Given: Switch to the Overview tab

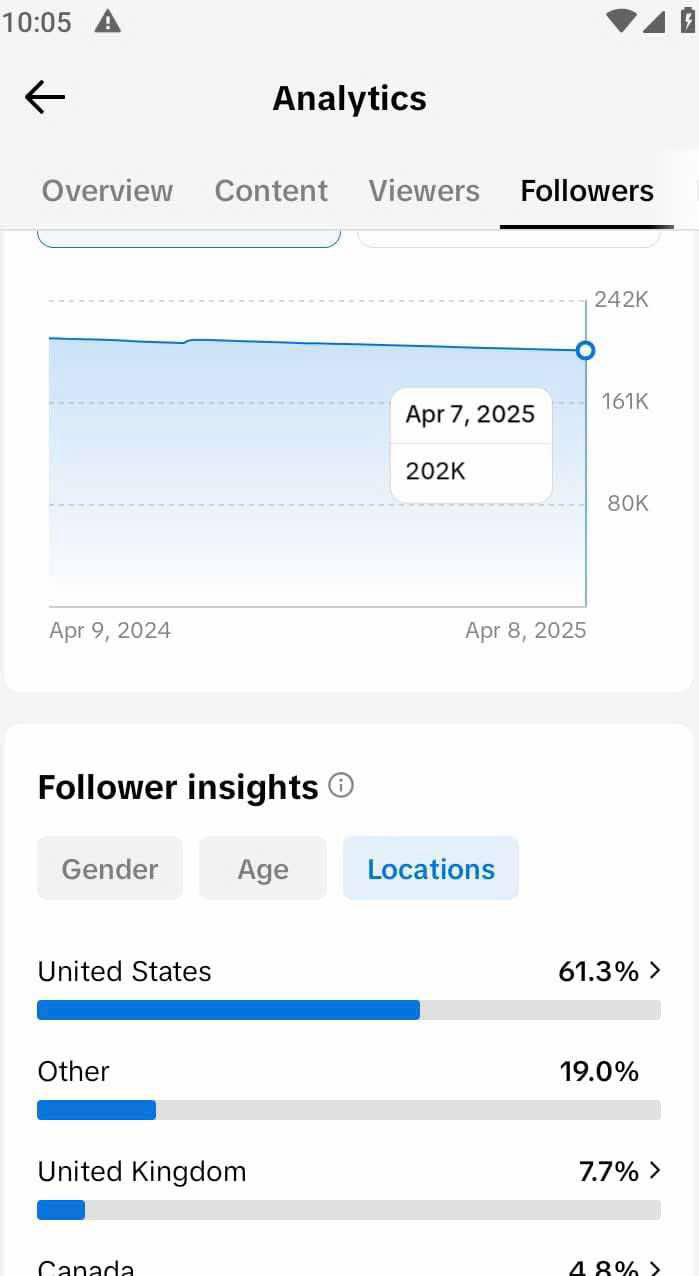Looking at the screenshot, I should tap(107, 190).
